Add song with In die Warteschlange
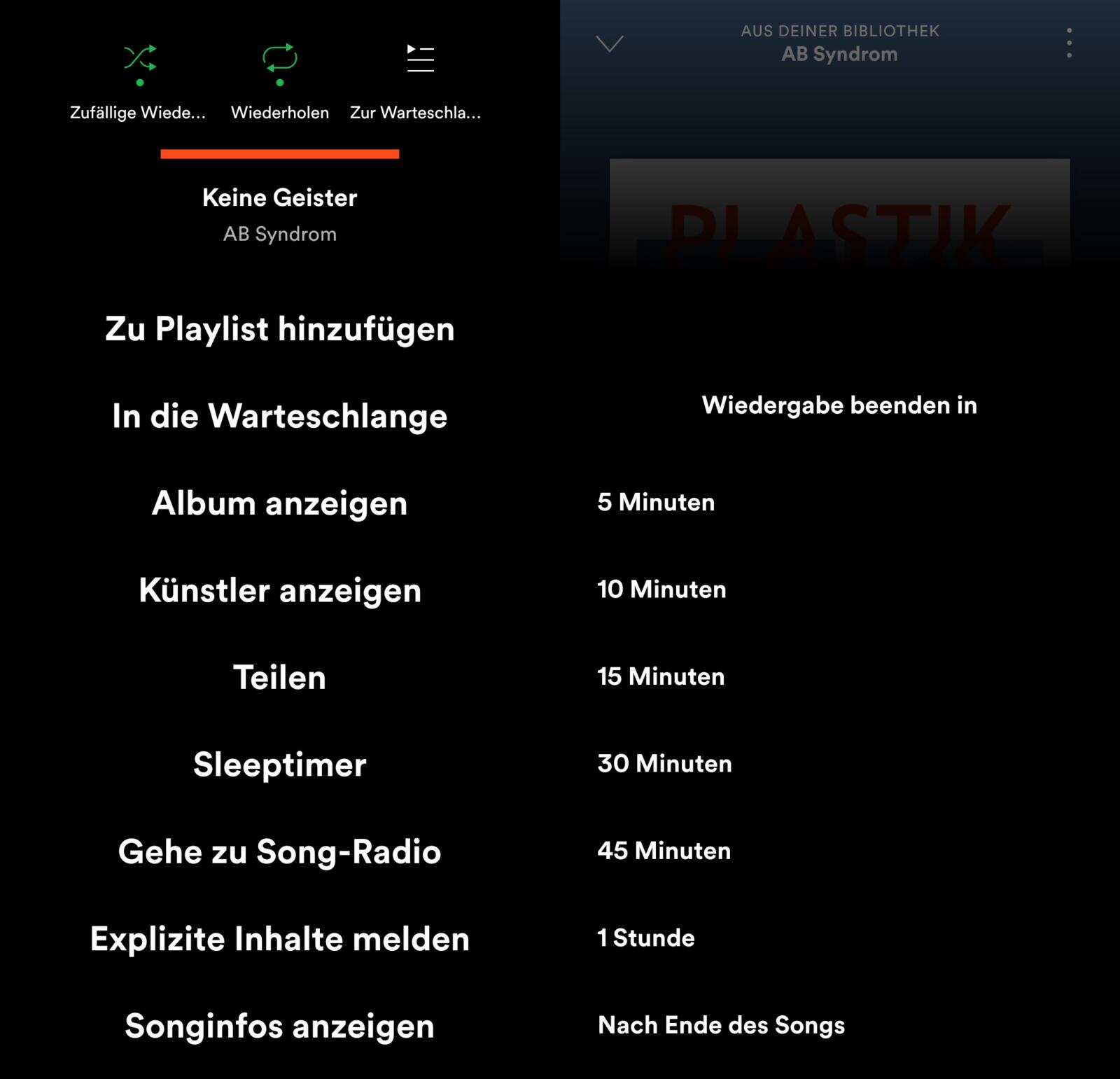This screenshot has height=1079, width=1120. pyautogui.click(x=279, y=416)
